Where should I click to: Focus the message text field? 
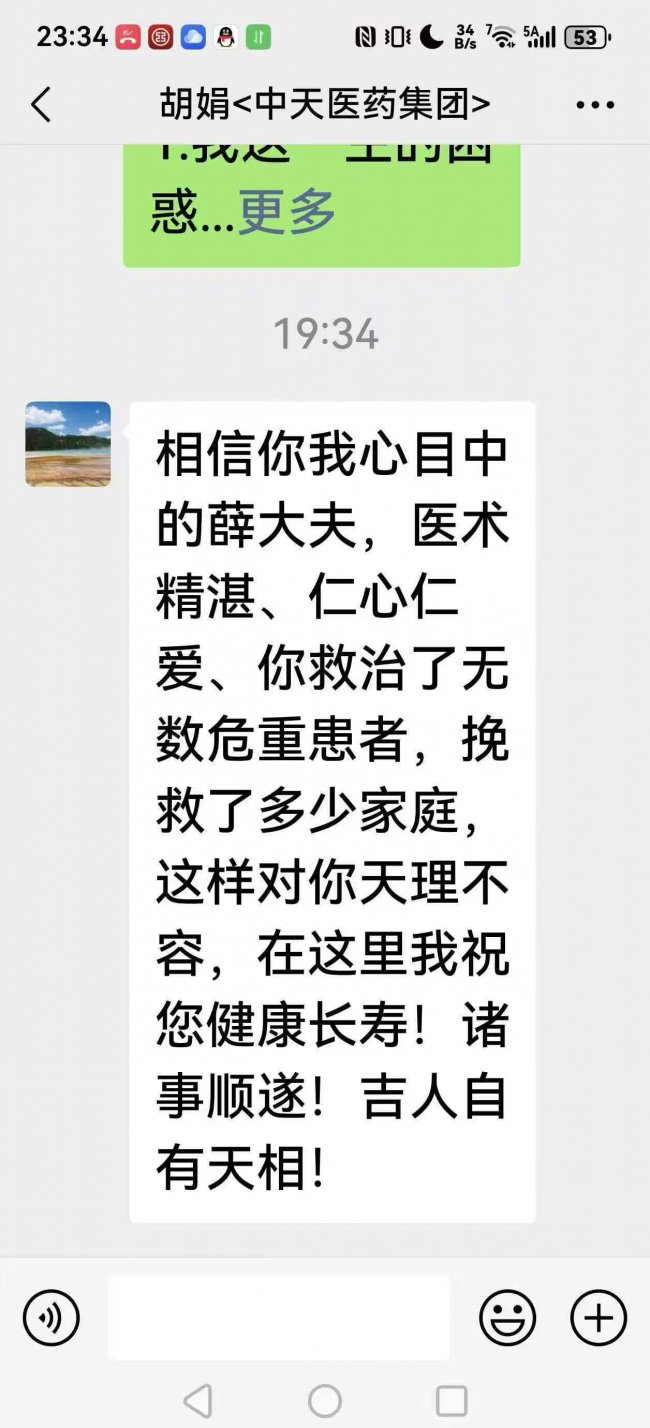[279, 1318]
